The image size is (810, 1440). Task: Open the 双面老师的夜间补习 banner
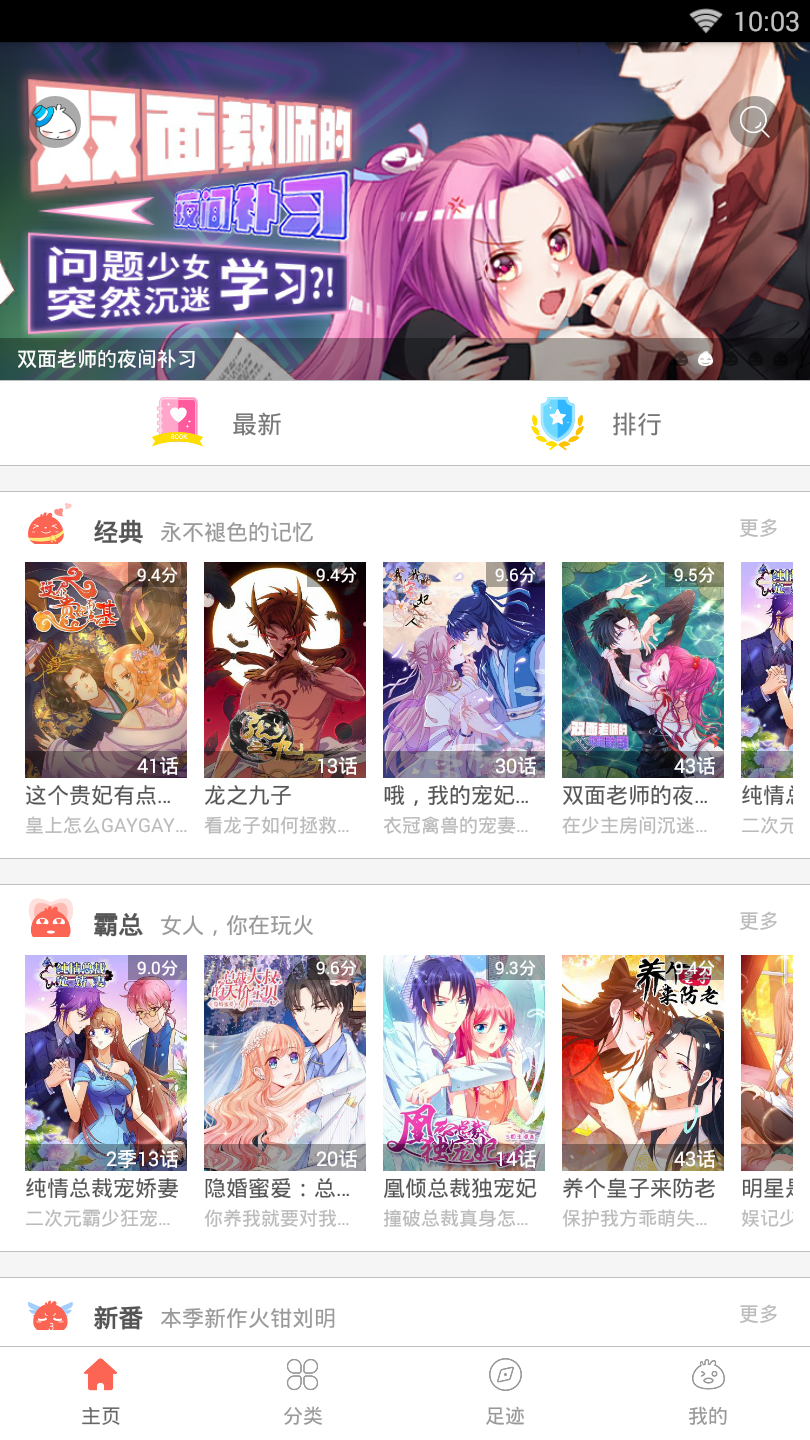[x=400, y=200]
